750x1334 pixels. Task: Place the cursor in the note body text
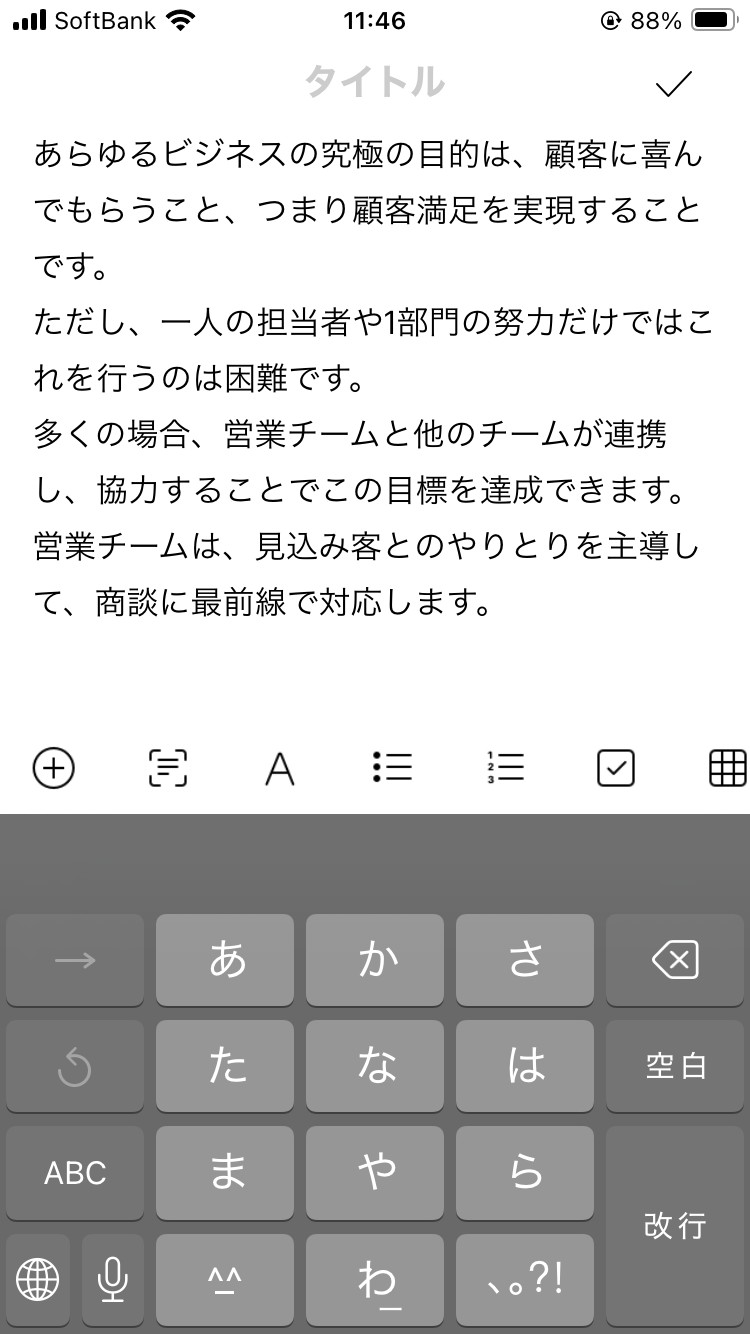coord(370,380)
